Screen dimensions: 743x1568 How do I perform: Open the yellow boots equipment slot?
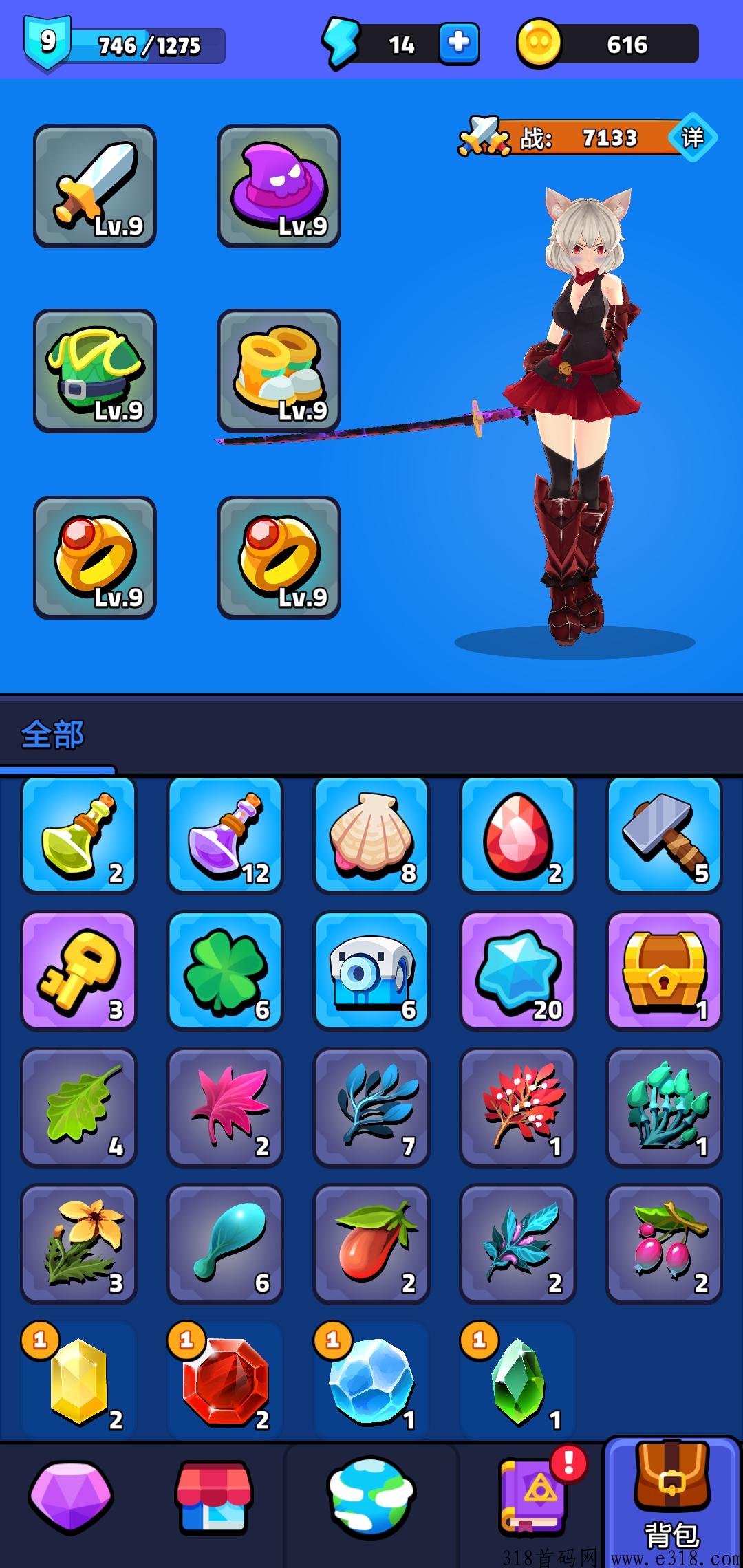(279, 371)
